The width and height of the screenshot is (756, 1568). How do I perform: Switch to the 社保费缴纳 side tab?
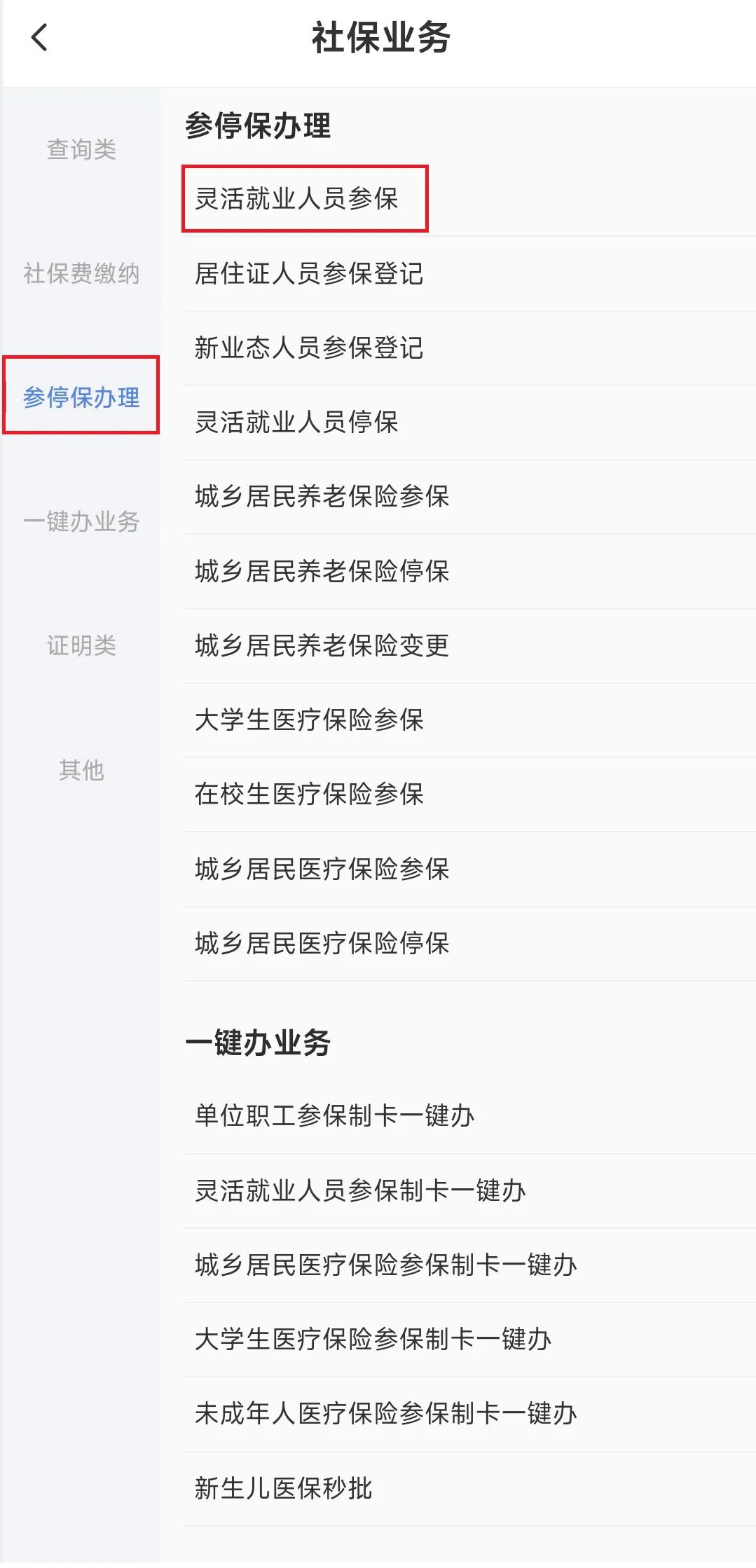pos(81,273)
